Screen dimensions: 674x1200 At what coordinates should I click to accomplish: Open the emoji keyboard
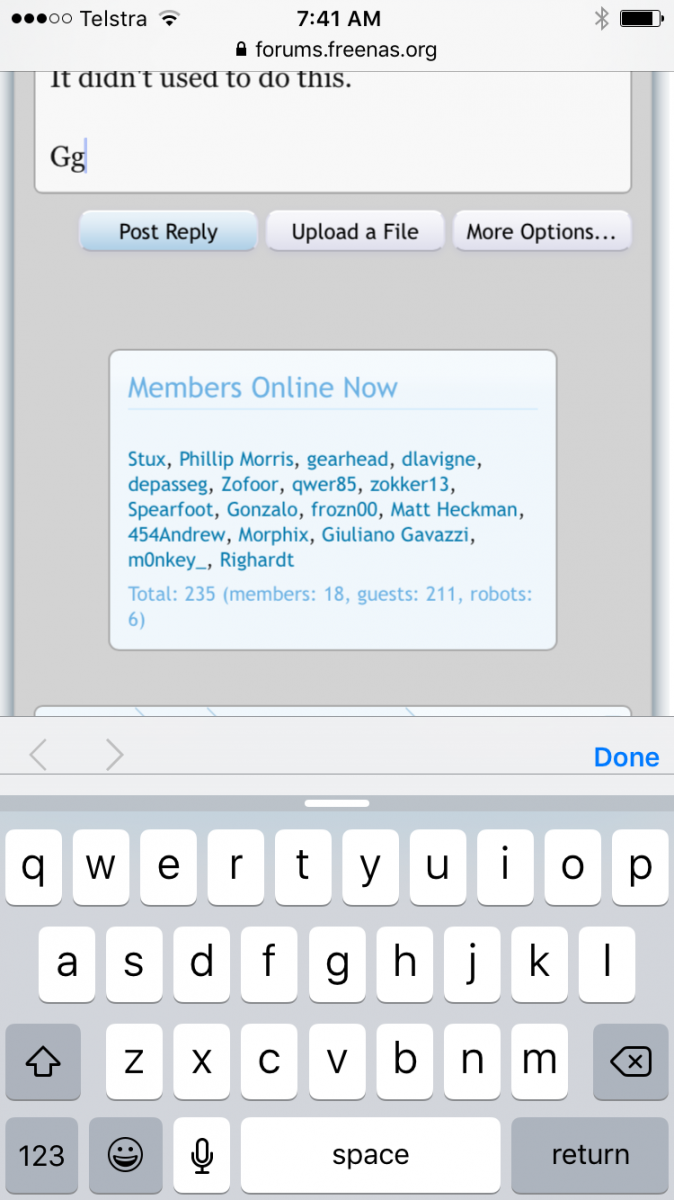(x=126, y=1156)
